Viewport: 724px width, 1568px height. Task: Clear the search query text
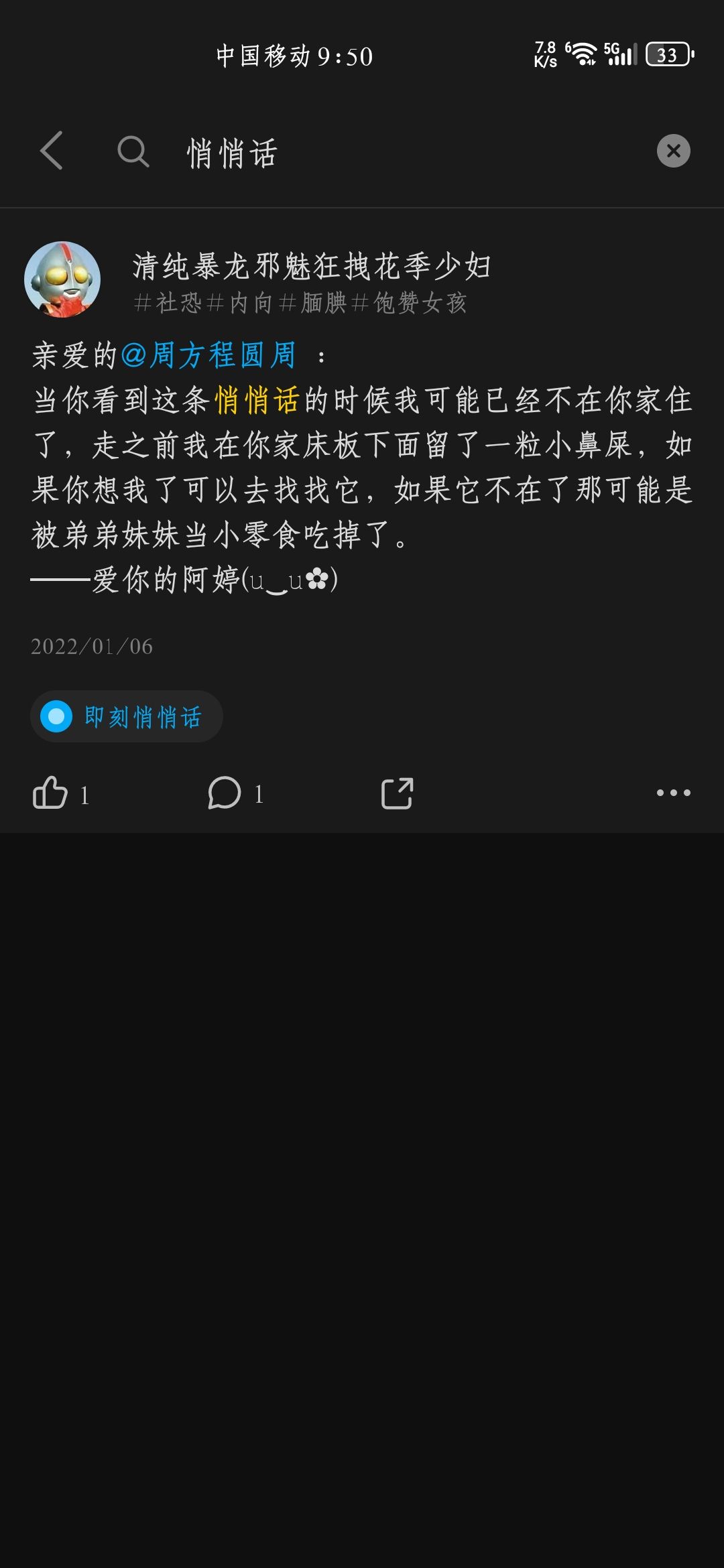click(x=673, y=151)
